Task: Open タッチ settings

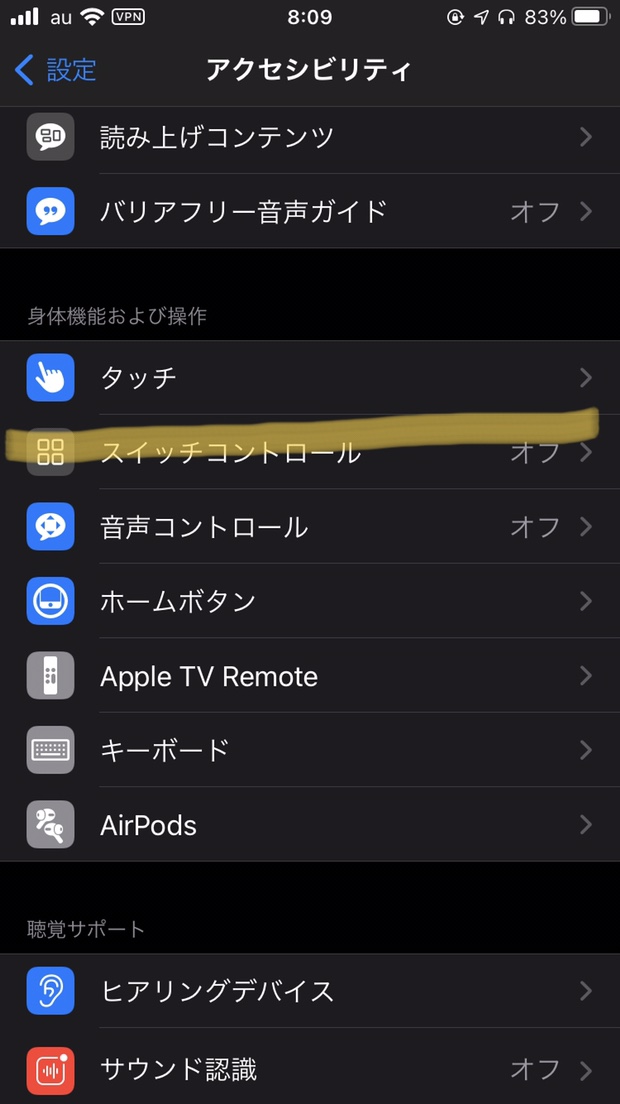Action: tap(310, 378)
